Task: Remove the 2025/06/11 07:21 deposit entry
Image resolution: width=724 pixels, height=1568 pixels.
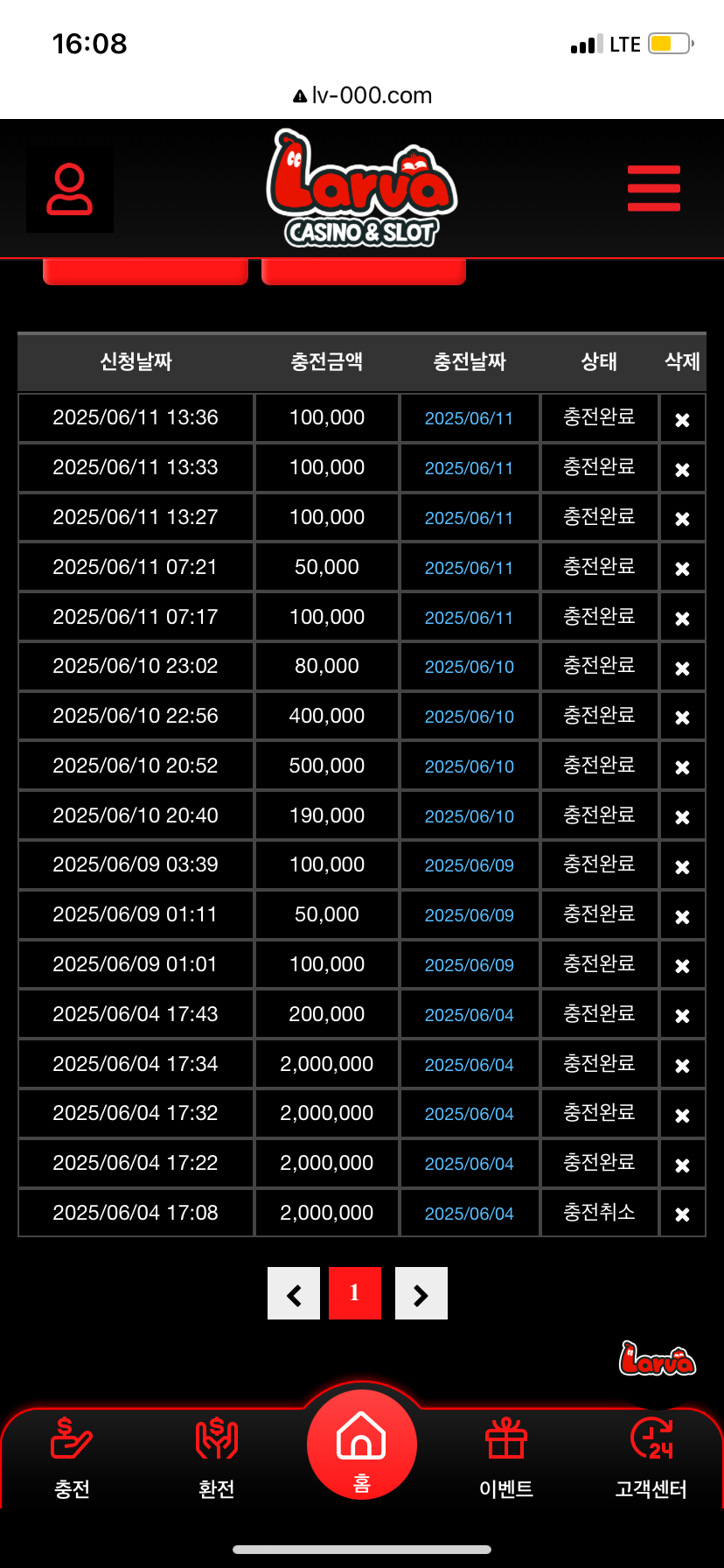Action: [x=682, y=569]
